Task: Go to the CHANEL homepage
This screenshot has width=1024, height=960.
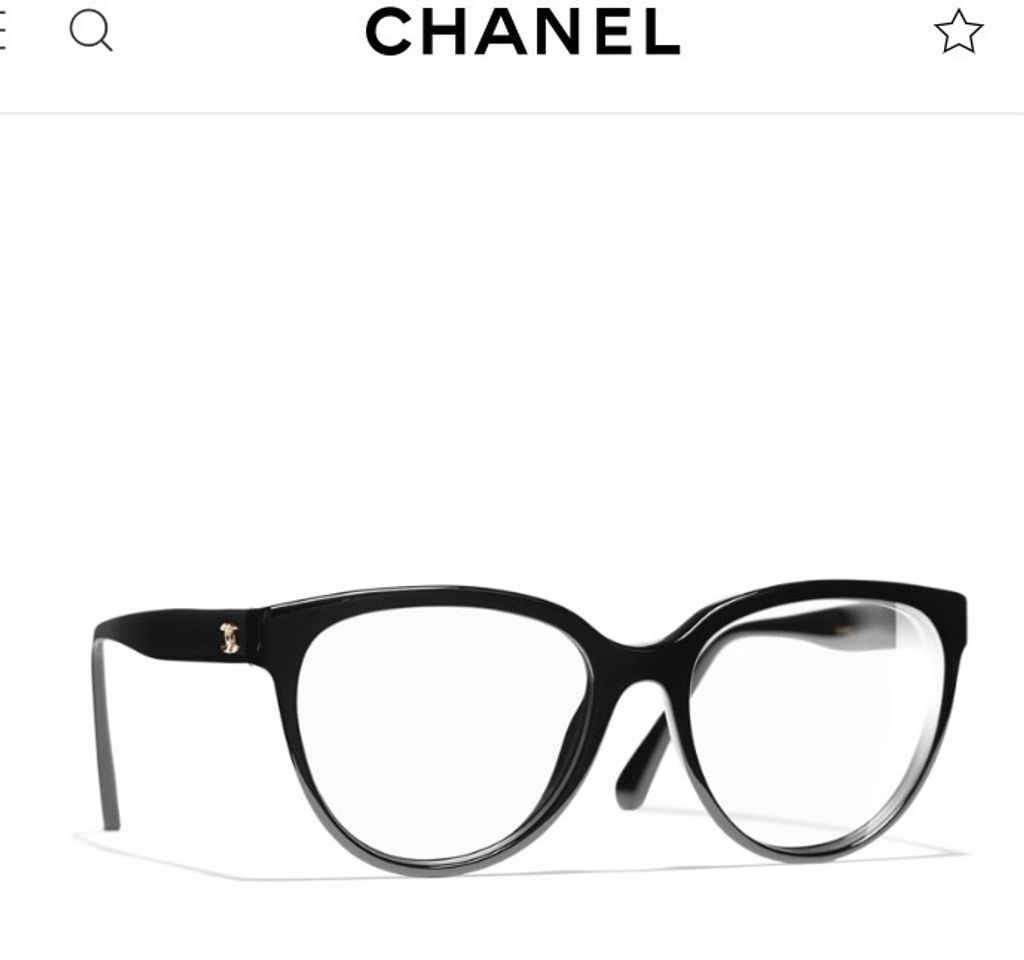Action: click(x=522, y=31)
